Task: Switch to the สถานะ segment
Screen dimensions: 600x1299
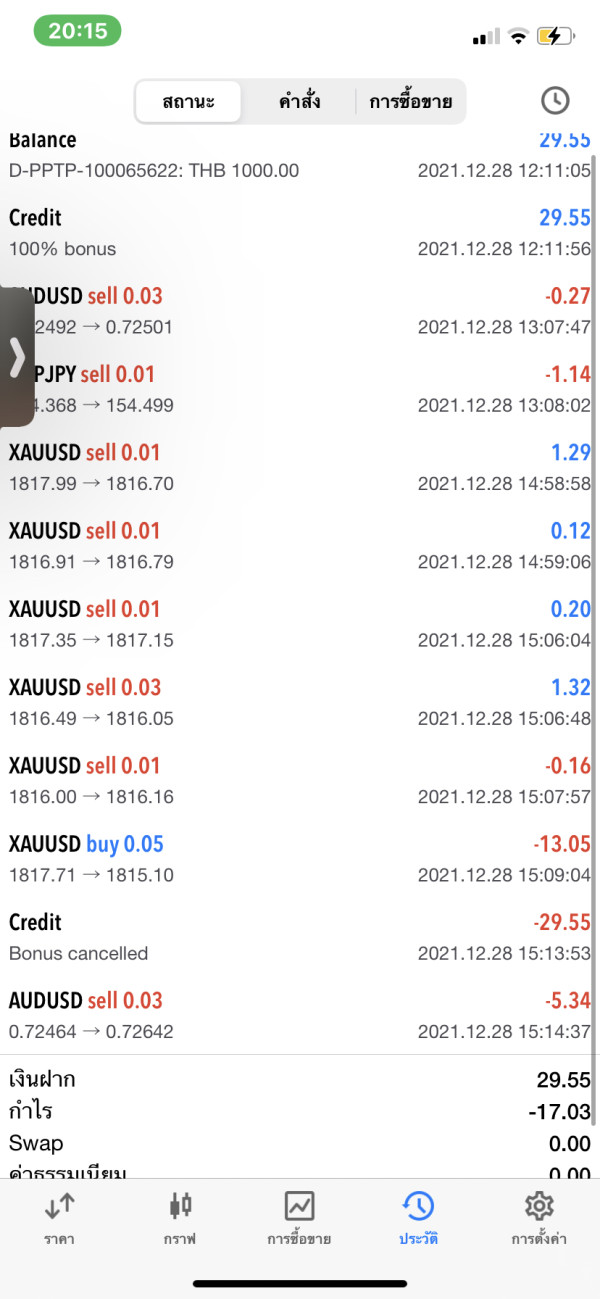Action: [188, 101]
